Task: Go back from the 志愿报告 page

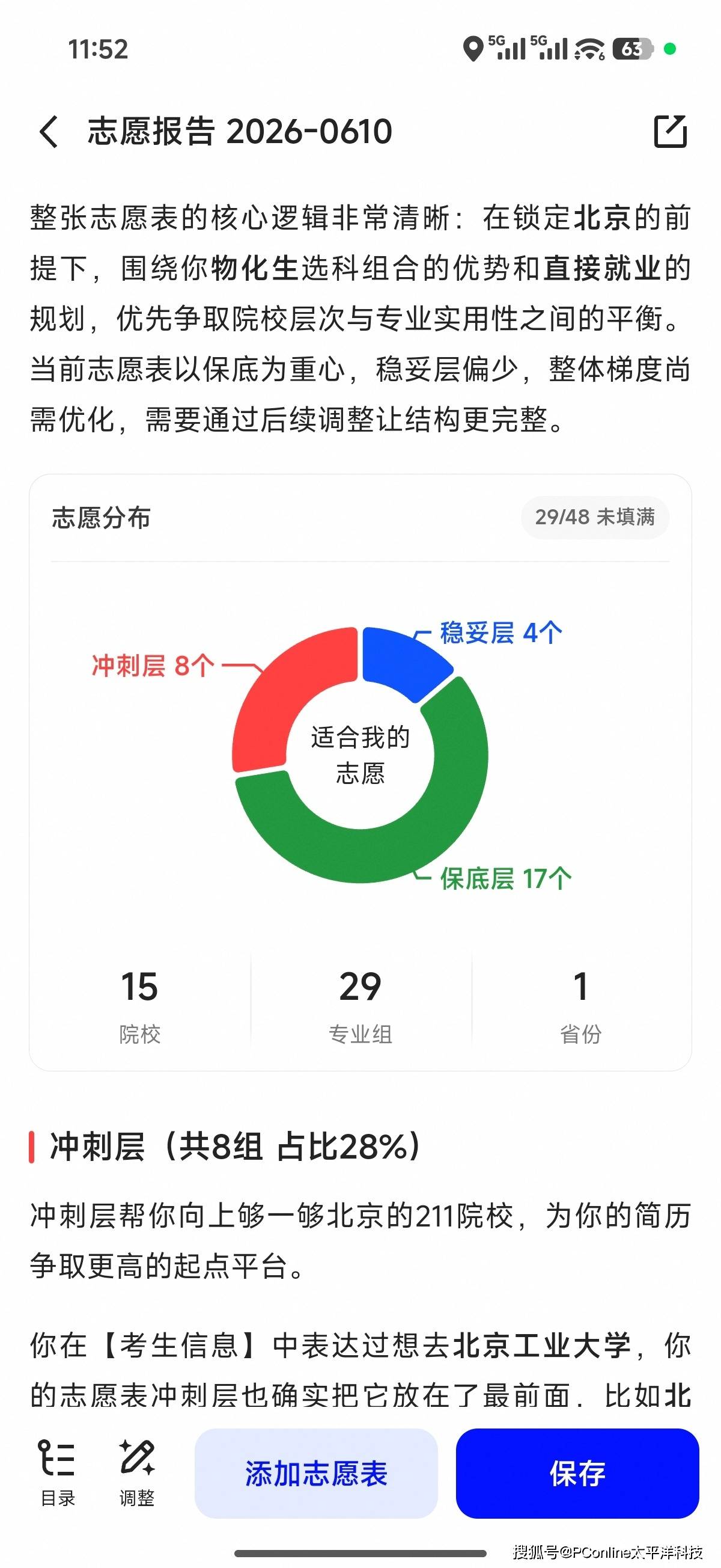Action: 49,132
